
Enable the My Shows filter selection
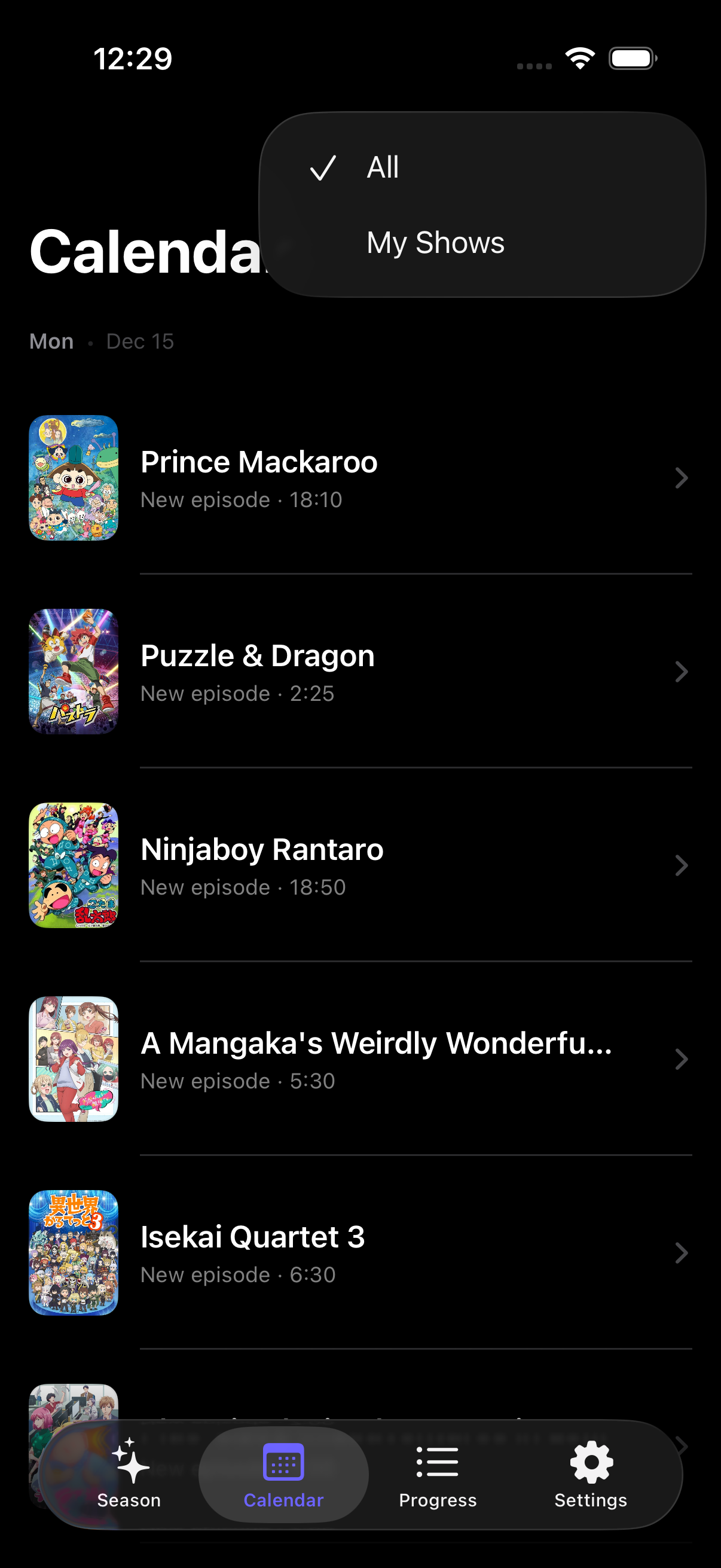tap(435, 243)
